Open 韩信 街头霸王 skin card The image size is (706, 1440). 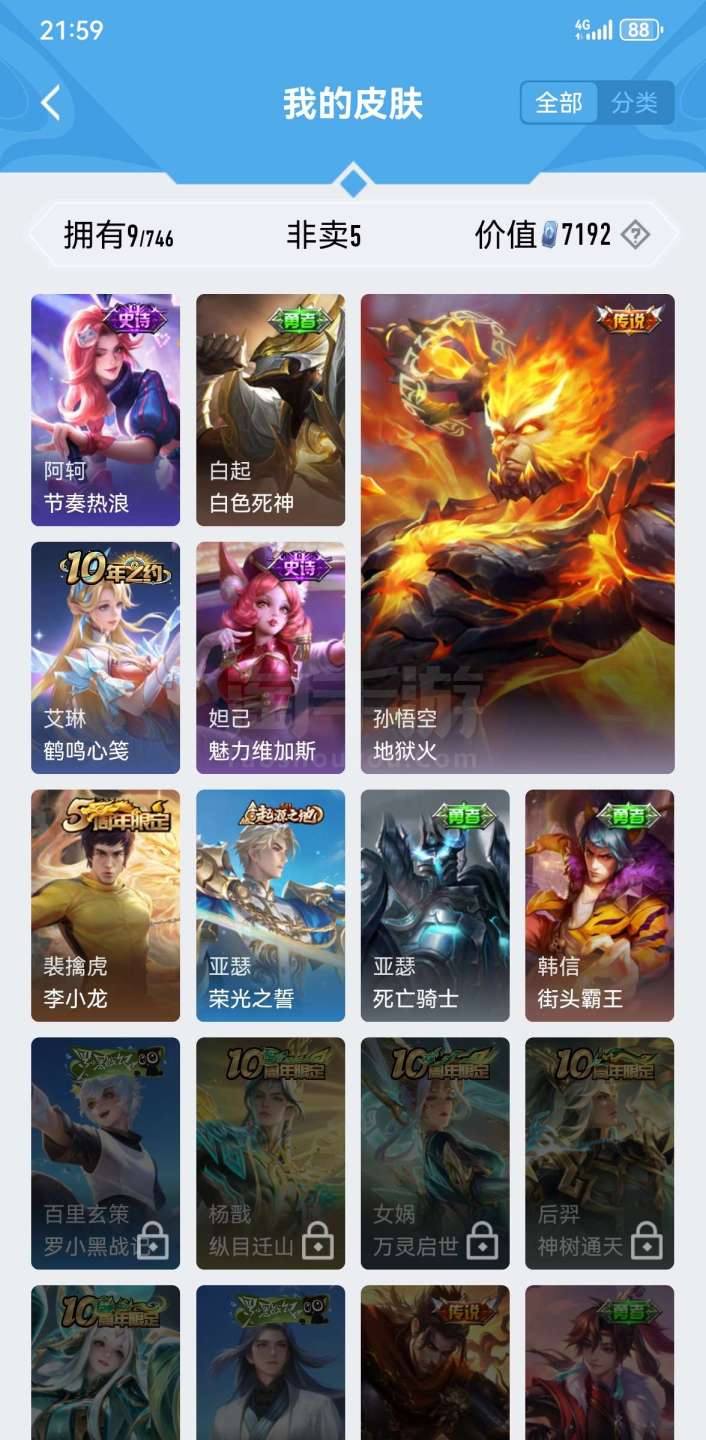pyautogui.click(x=599, y=905)
